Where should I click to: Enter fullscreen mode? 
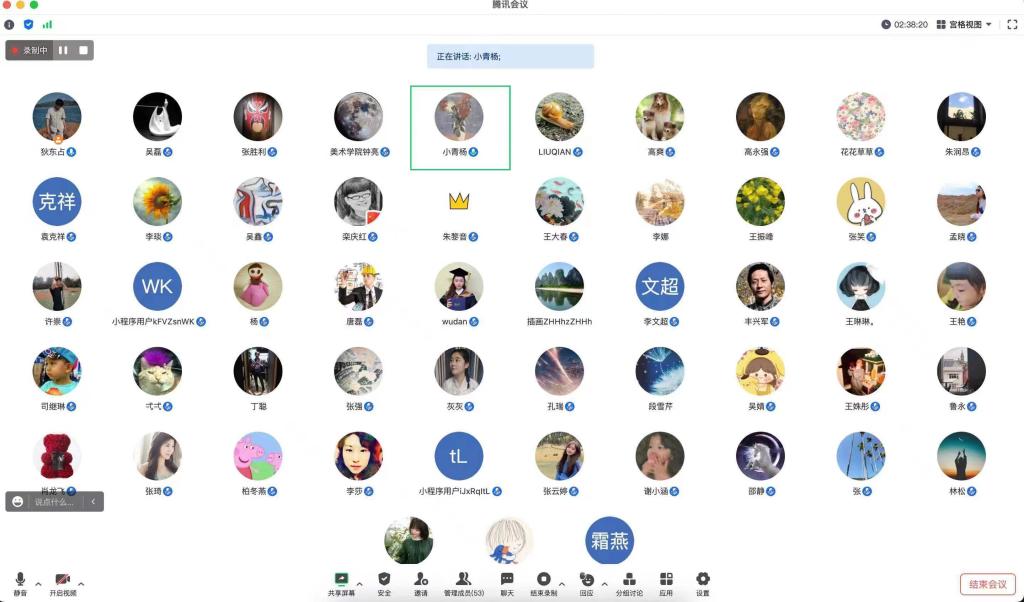(x=1012, y=24)
